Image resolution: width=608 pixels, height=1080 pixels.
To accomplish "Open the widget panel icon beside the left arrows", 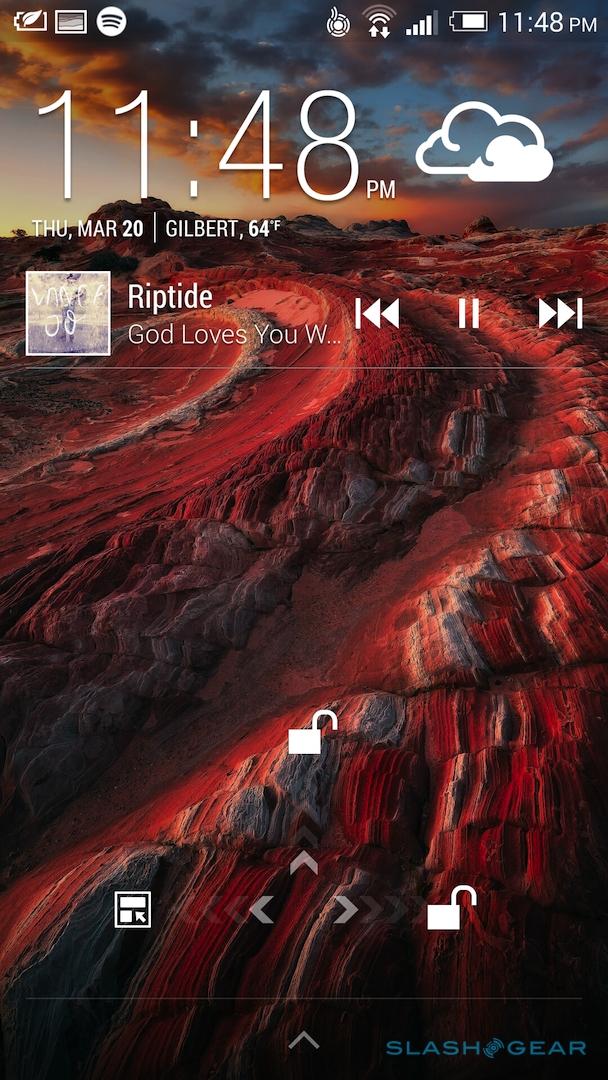I will coord(132,909).
